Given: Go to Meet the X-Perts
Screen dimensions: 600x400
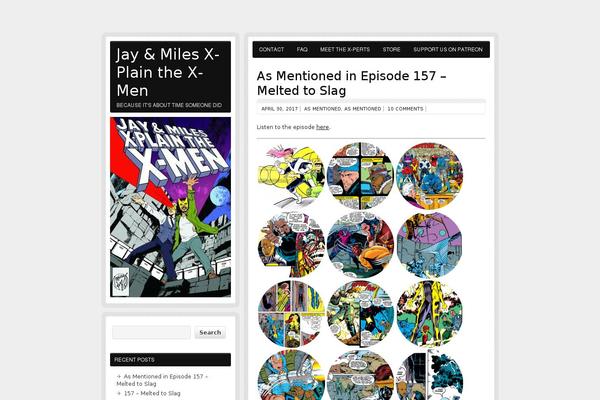Looking at the screenshot, I should (345, 49).
